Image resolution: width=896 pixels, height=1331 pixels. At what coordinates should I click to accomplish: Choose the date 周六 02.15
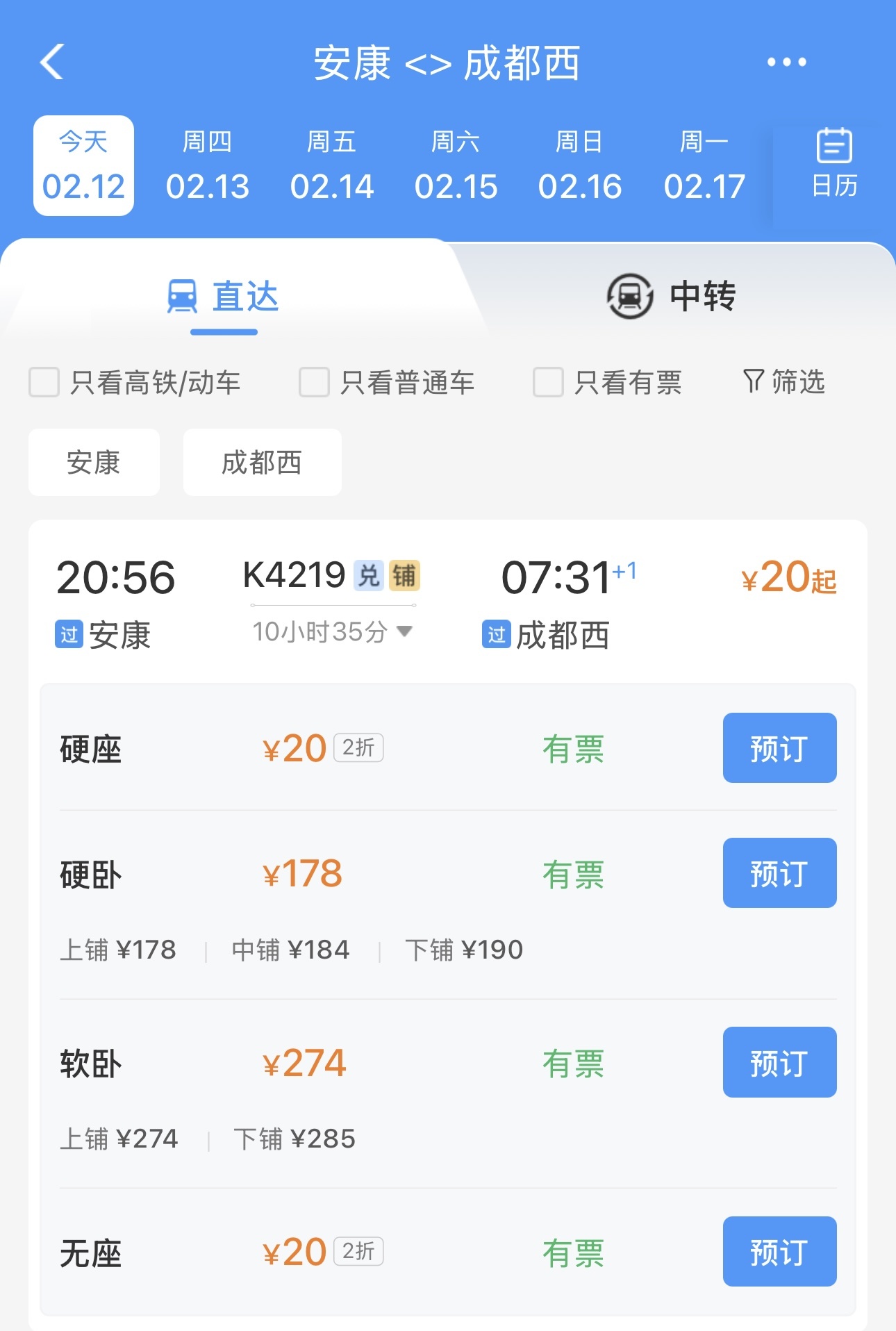[456, 166]
